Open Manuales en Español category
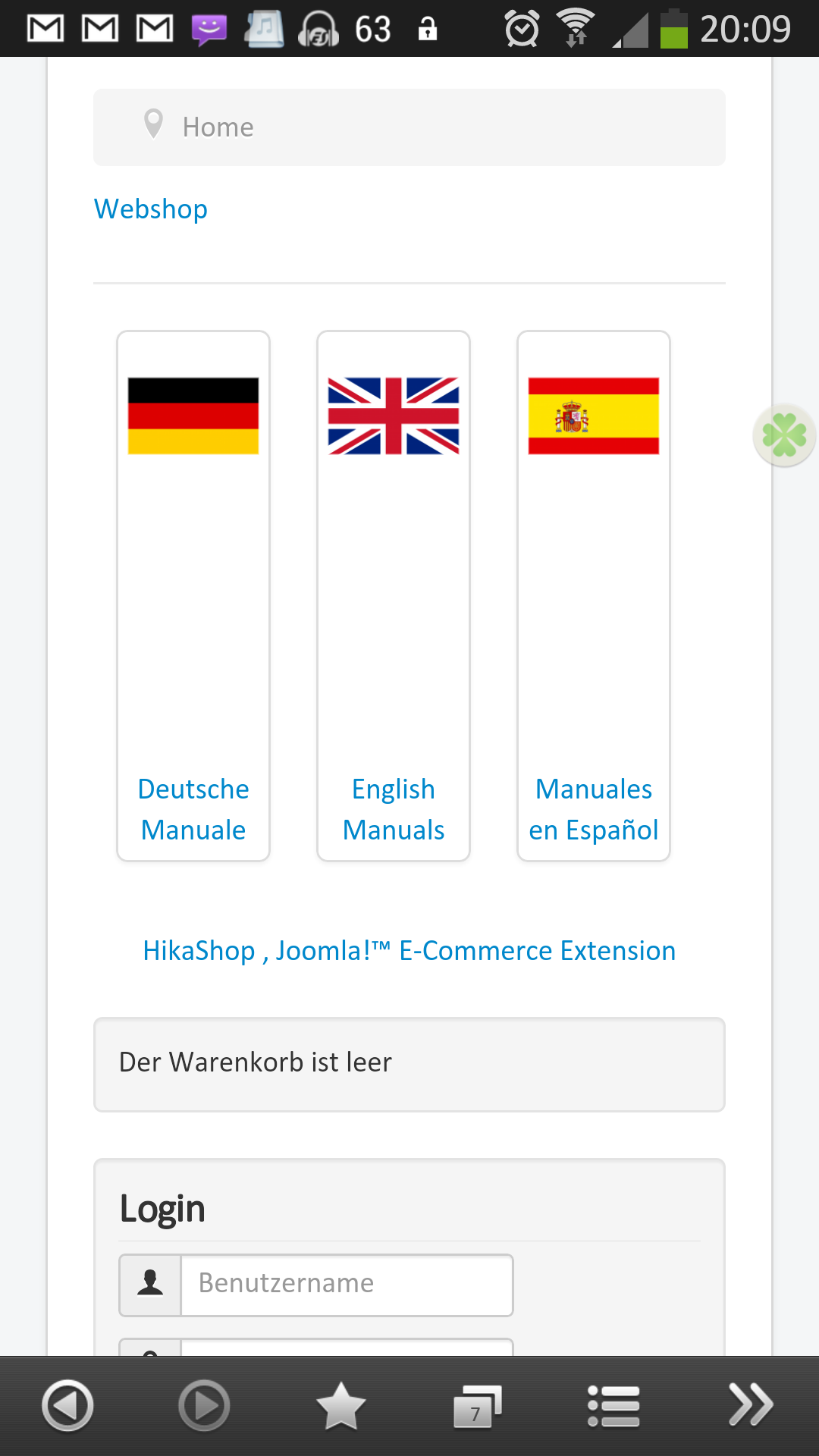819x1456 pixels. point(593,808)
